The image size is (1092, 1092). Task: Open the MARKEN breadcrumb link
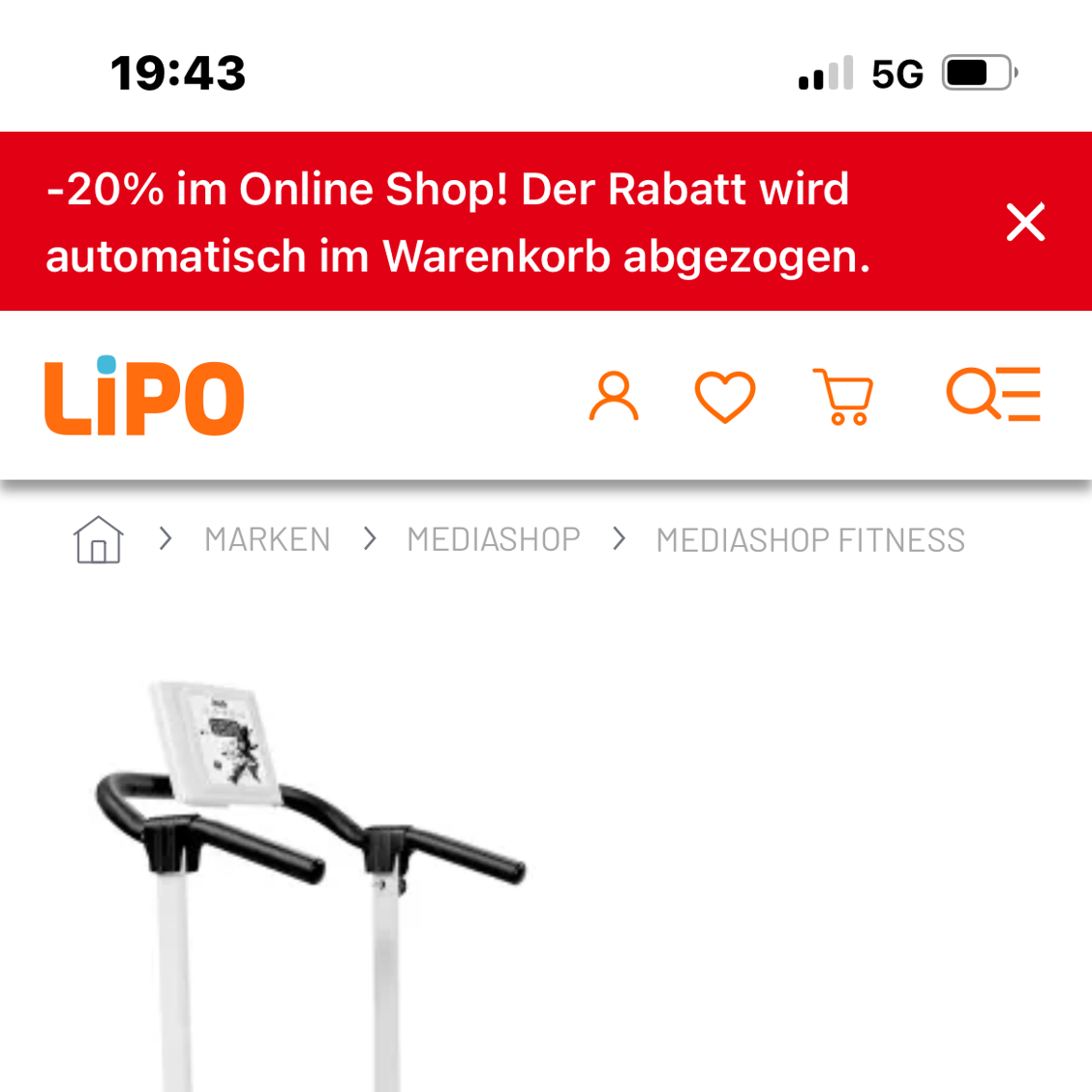[x=267, y=539]
